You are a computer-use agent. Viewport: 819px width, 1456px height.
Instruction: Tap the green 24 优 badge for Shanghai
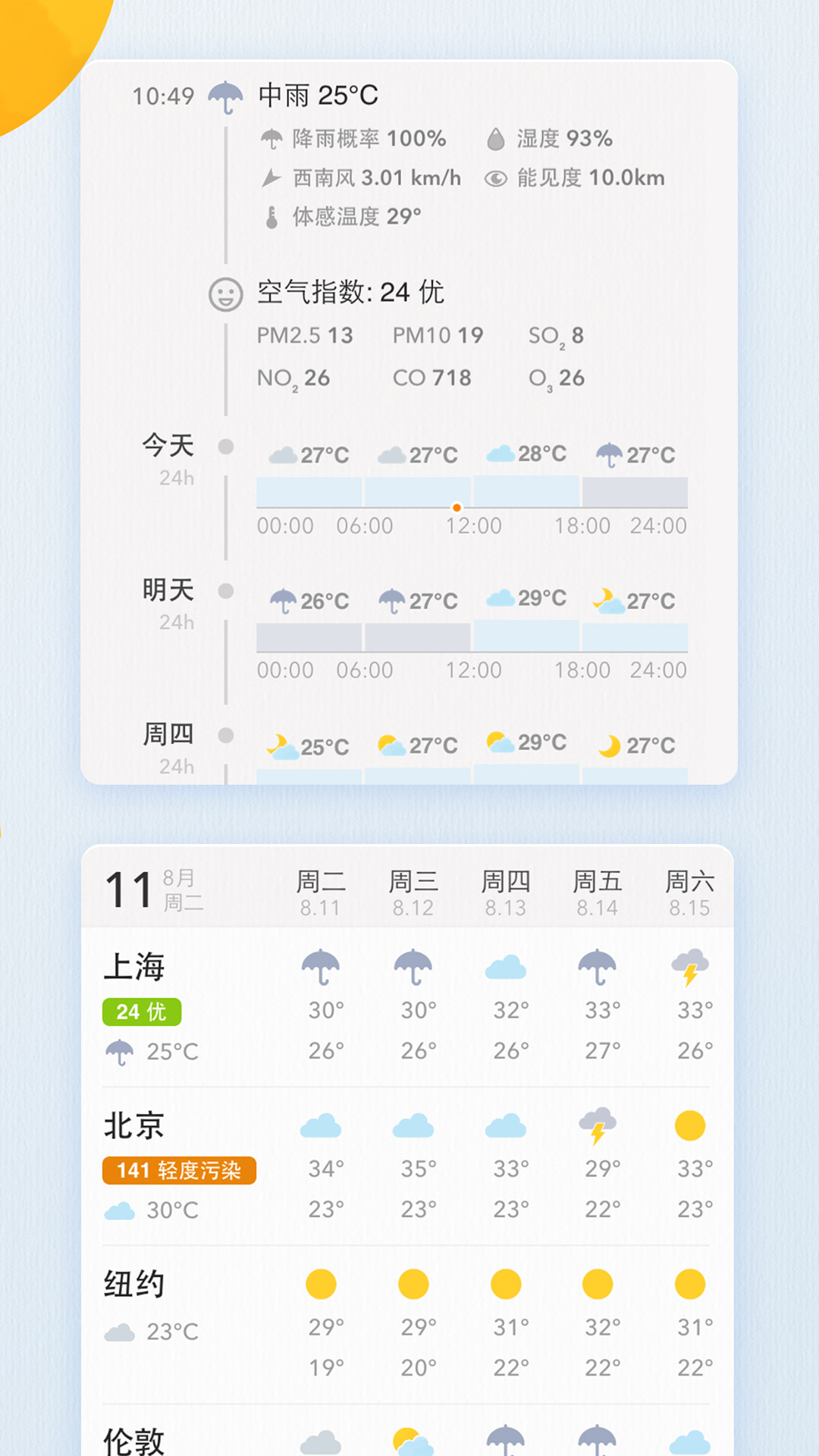tap(141, 1012)
